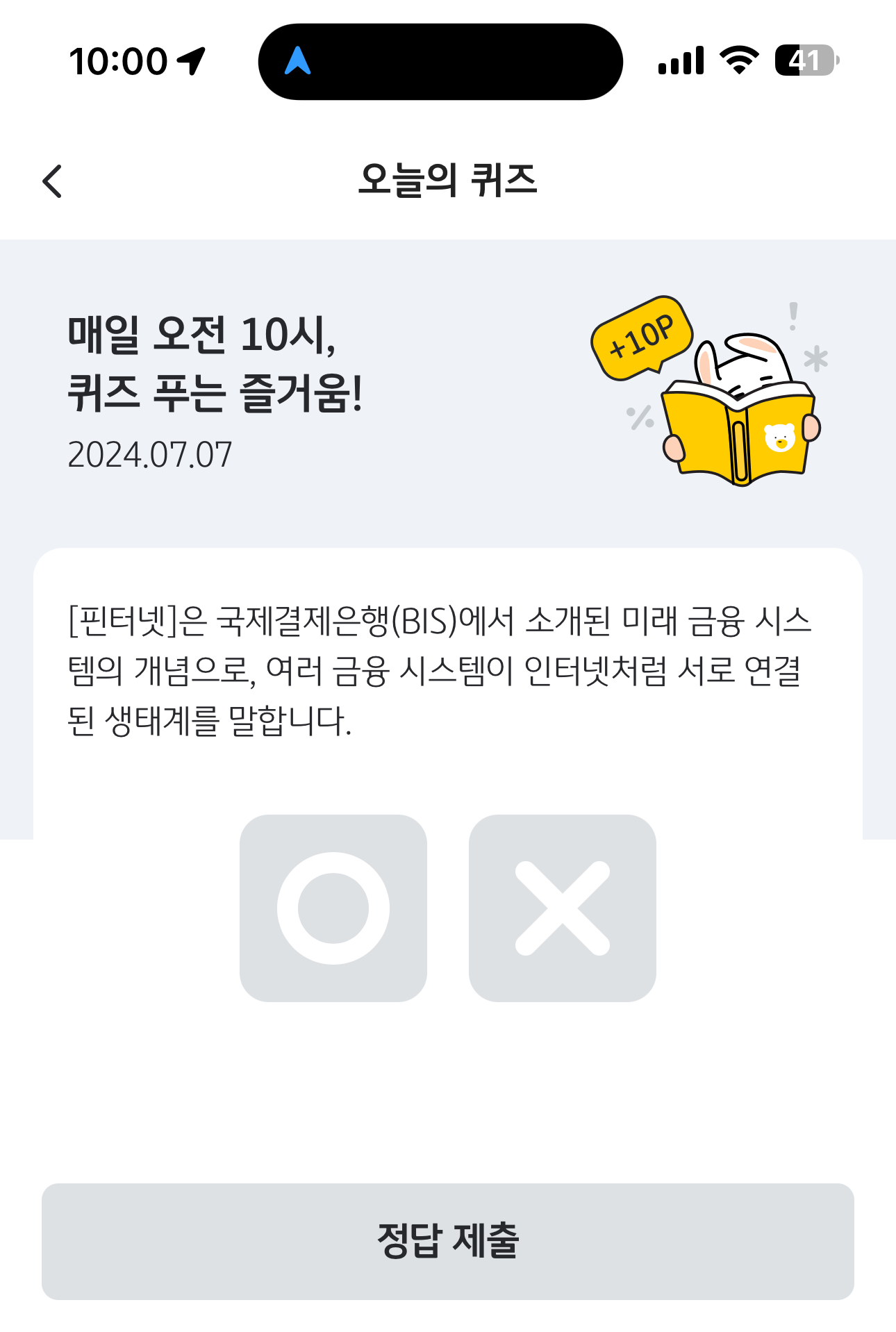Image resolution: width=896 pixels, height=1332 pixels.
Task: Select the X (false) answer
Action: 563,908
